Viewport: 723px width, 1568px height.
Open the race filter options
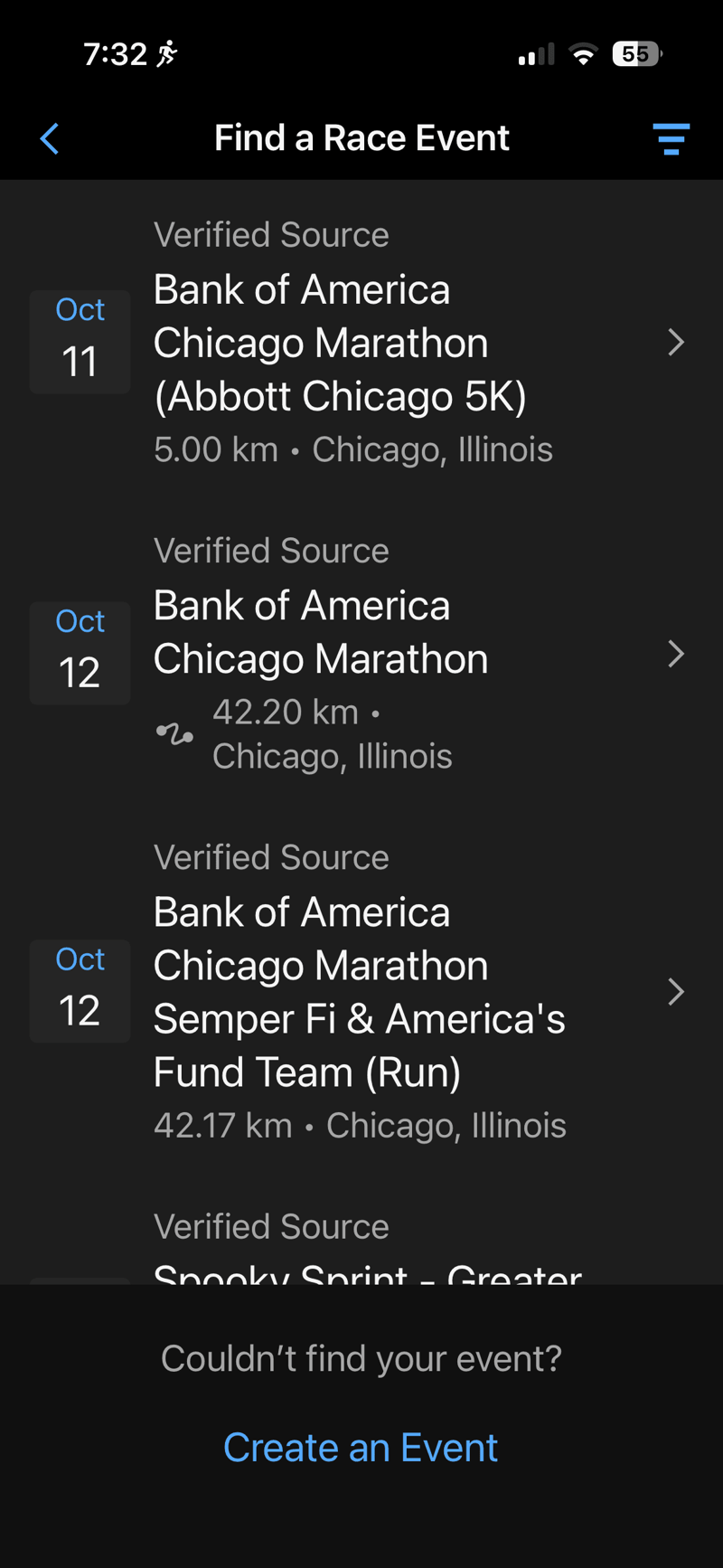tap(671, 139)
